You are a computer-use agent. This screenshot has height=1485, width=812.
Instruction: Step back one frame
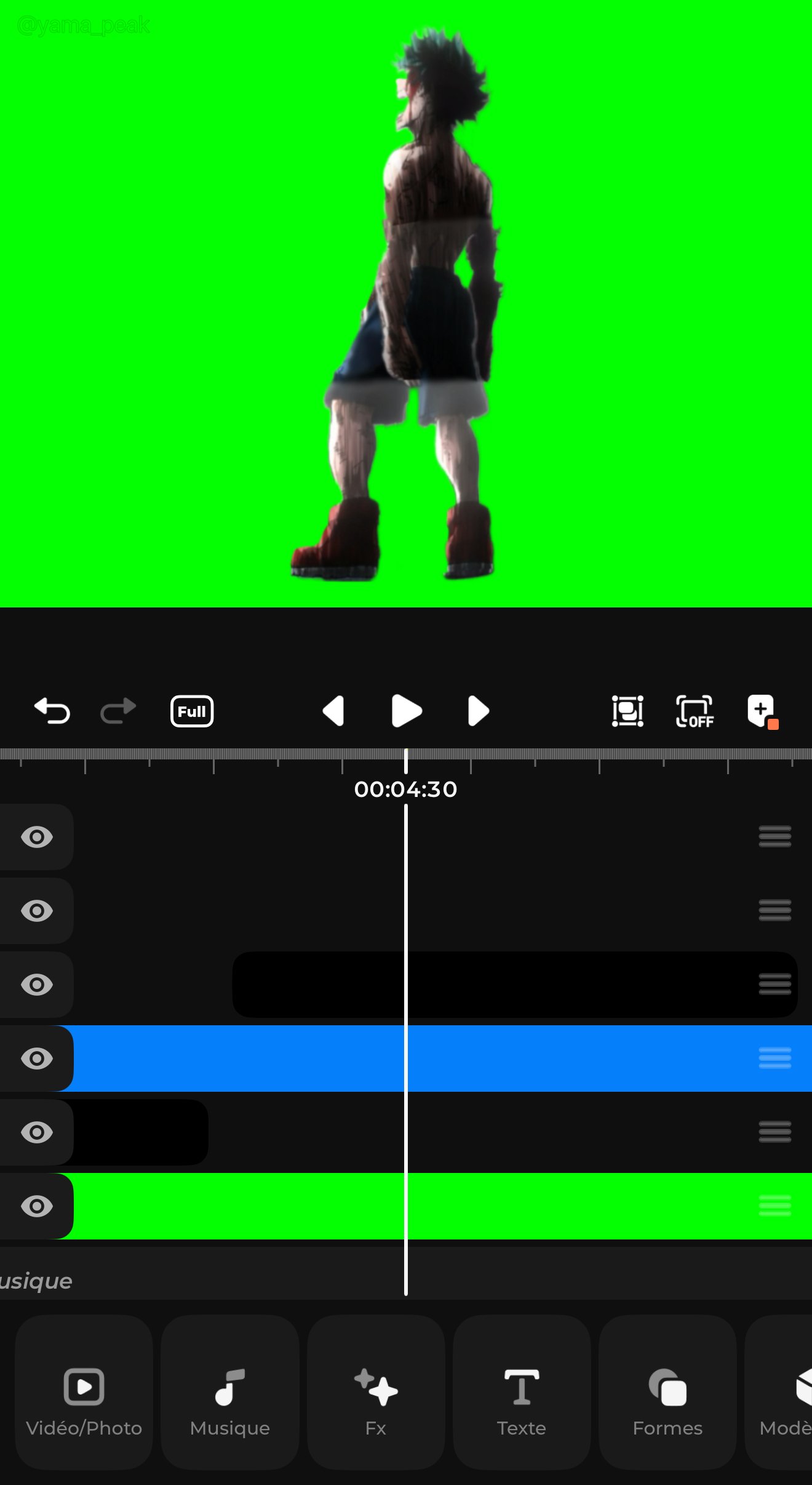point(333,711)
